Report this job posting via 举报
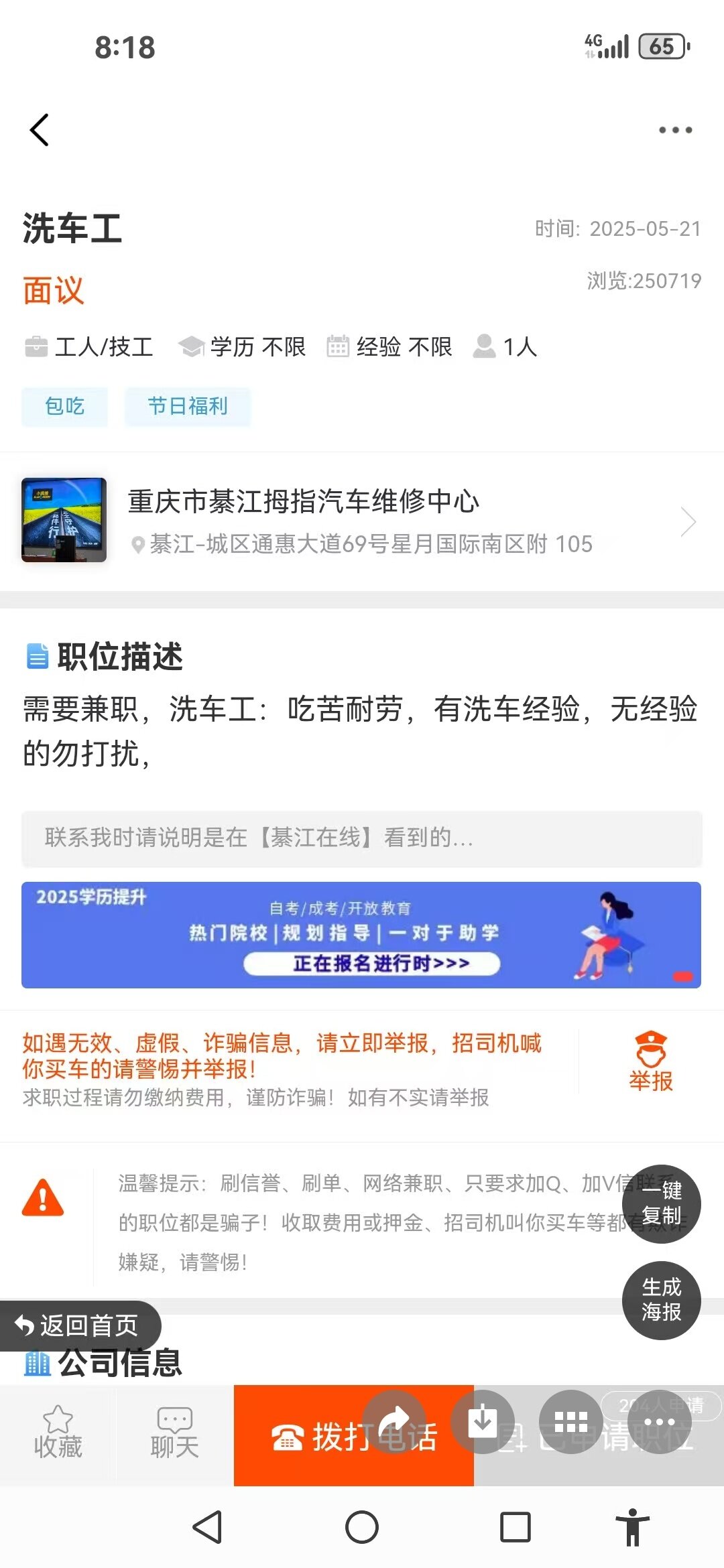Viewport: 724px width, 1568px height. (650, 1062)
